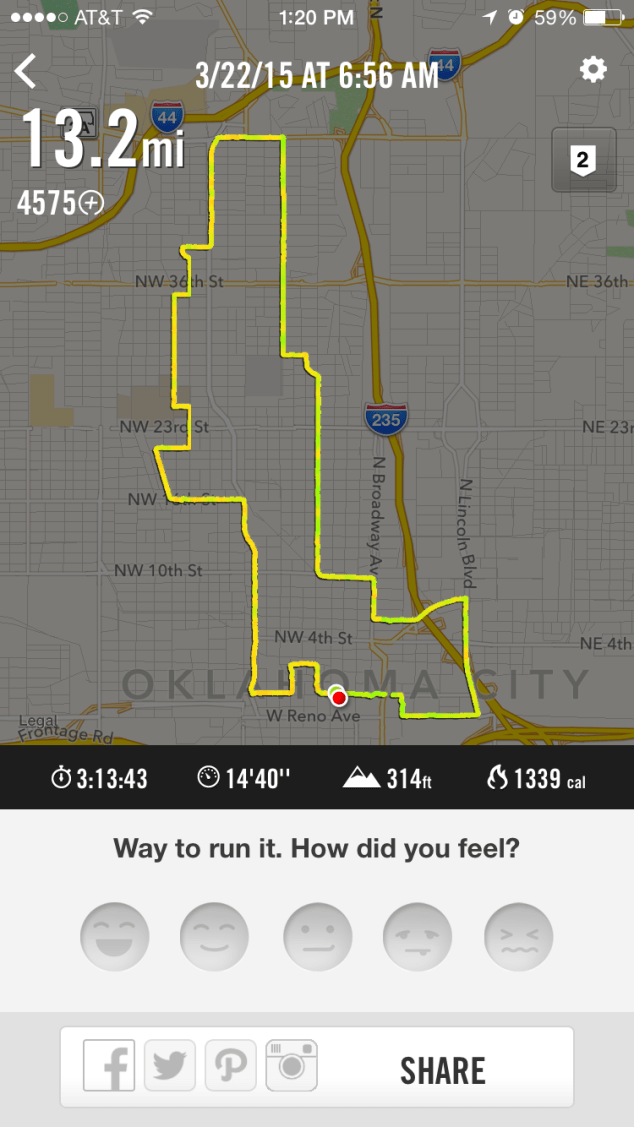Post this run to Twitter
Viewport: 634px width, 1127px height.
pos(170,1066)
